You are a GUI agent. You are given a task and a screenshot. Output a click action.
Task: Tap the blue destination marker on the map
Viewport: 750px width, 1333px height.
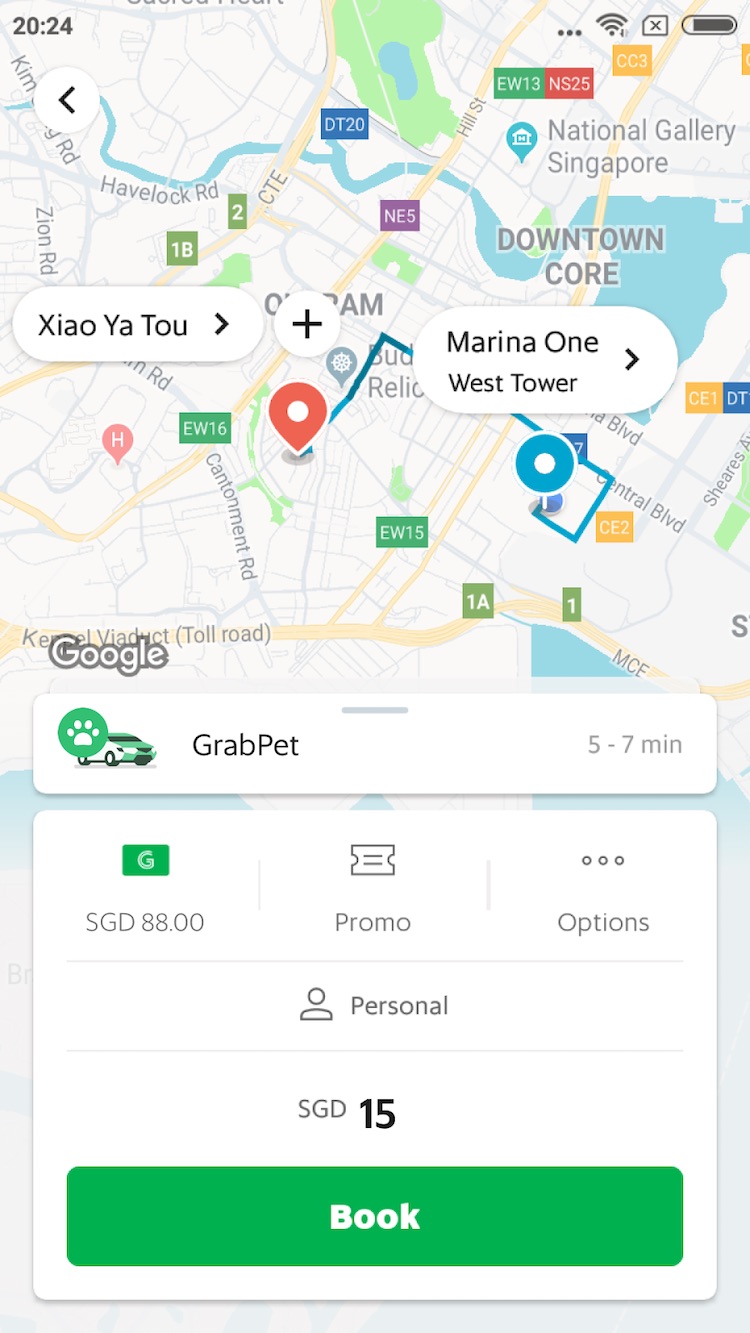click(x=545, y=463)
